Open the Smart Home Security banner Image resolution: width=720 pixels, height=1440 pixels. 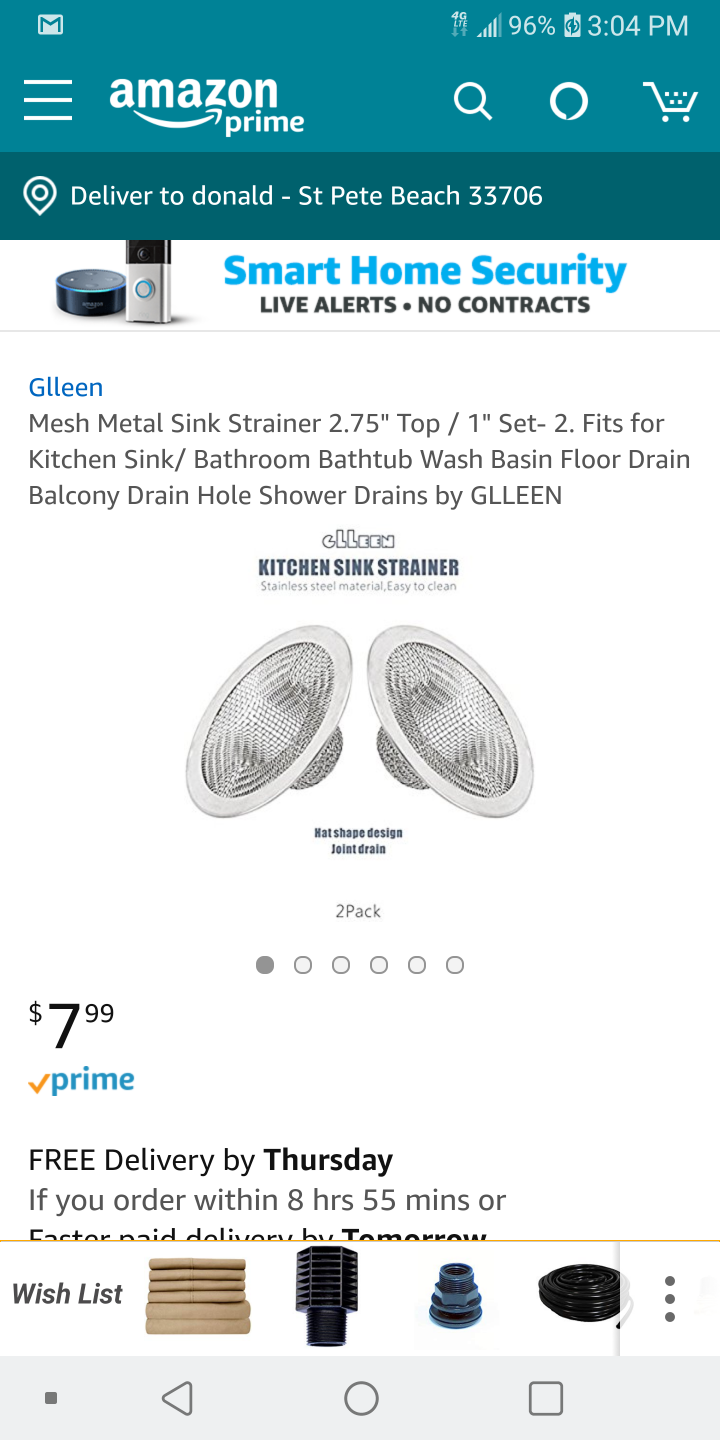(360, 285)
